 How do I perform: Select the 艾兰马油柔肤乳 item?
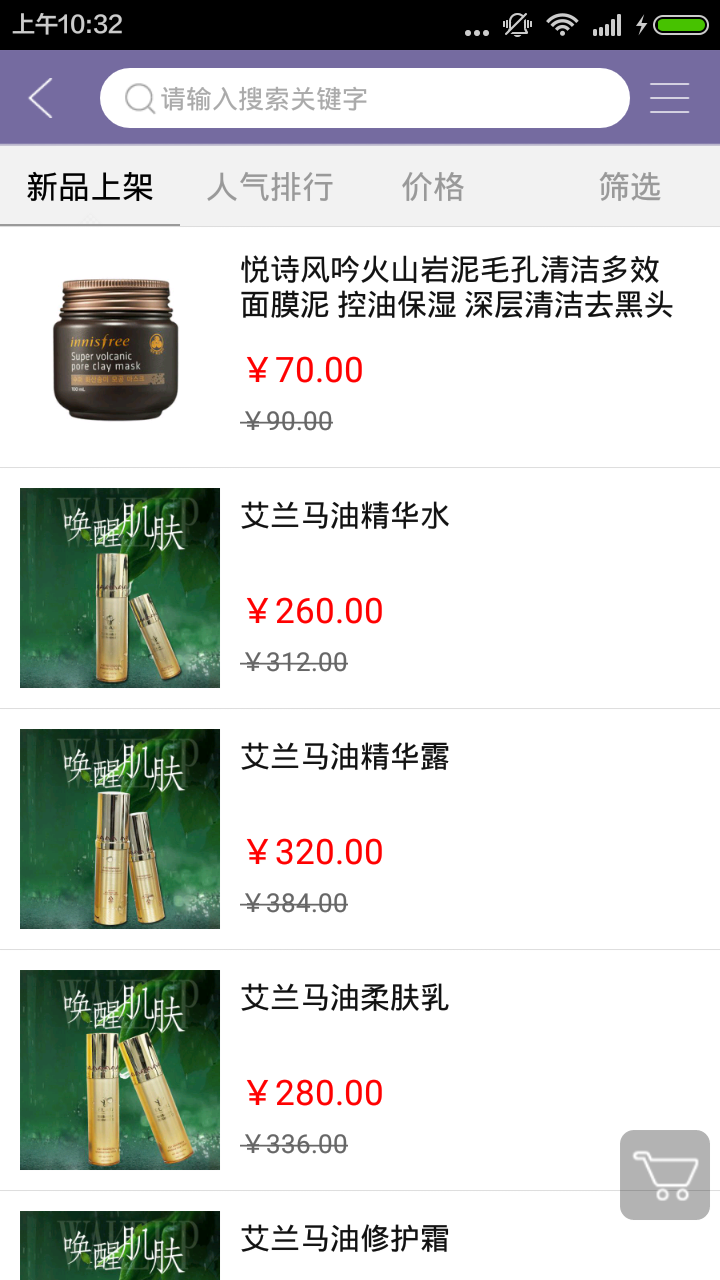pyautogui.click(x=346, y=999)
